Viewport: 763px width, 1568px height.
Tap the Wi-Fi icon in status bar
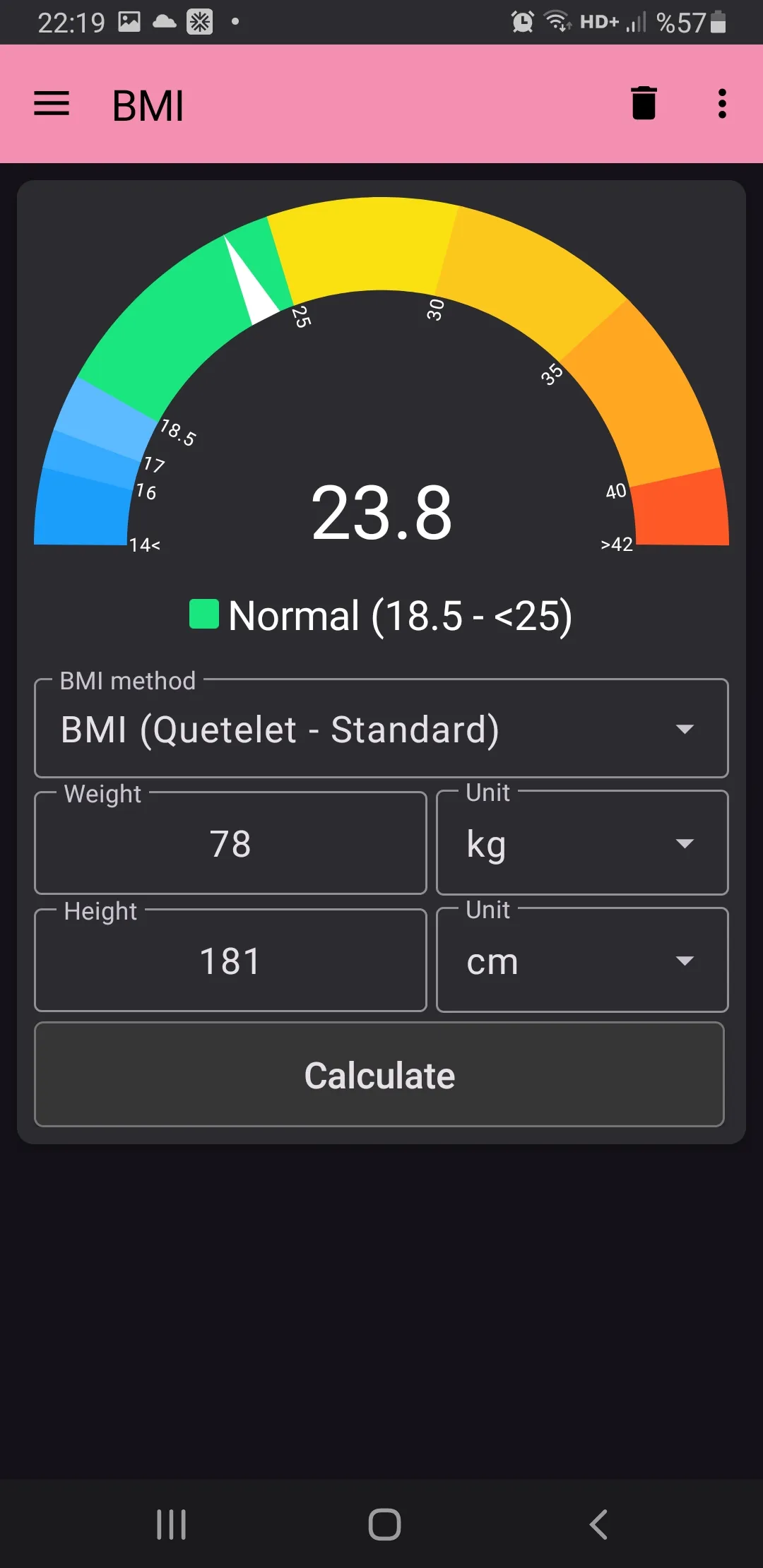tap(558, 21)
